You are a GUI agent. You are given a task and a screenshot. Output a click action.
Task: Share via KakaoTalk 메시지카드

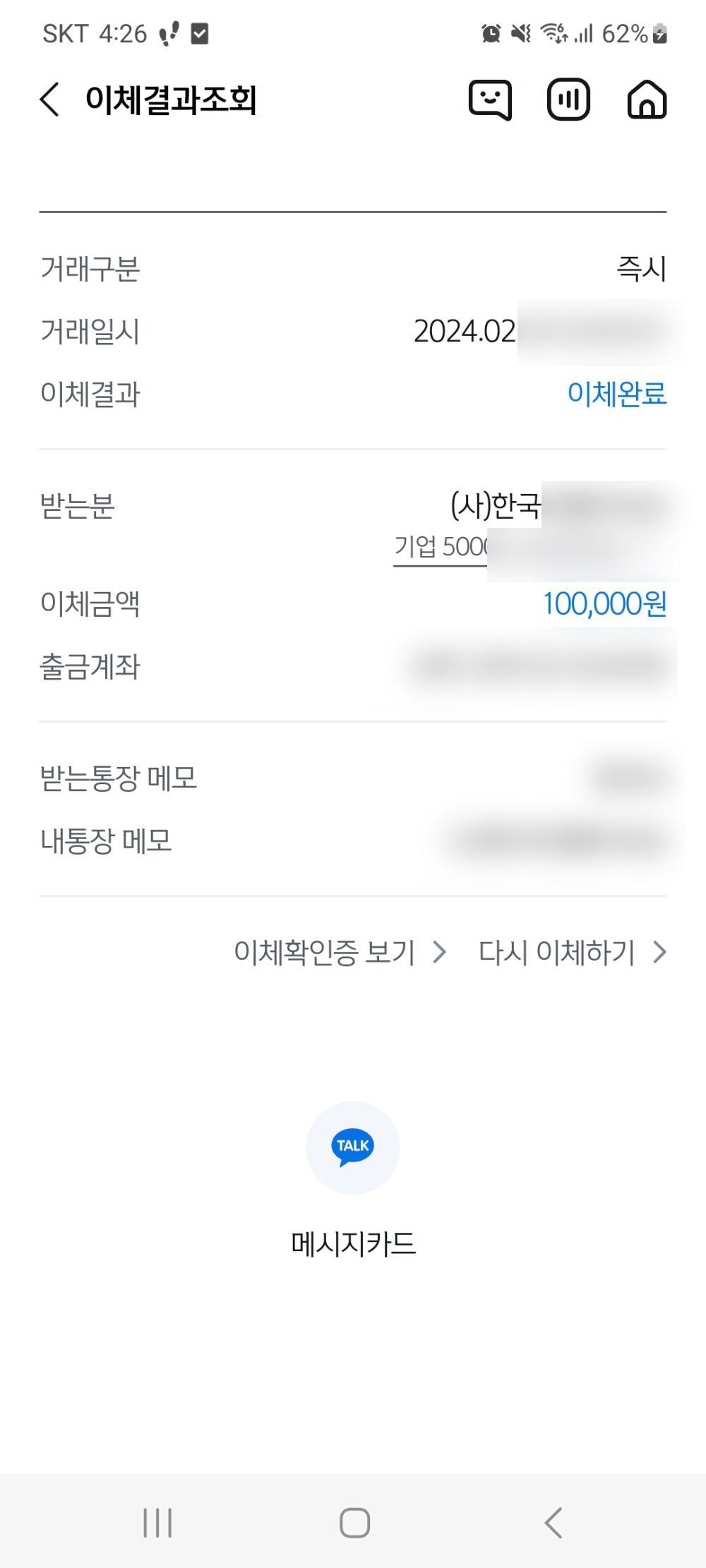353,1148
